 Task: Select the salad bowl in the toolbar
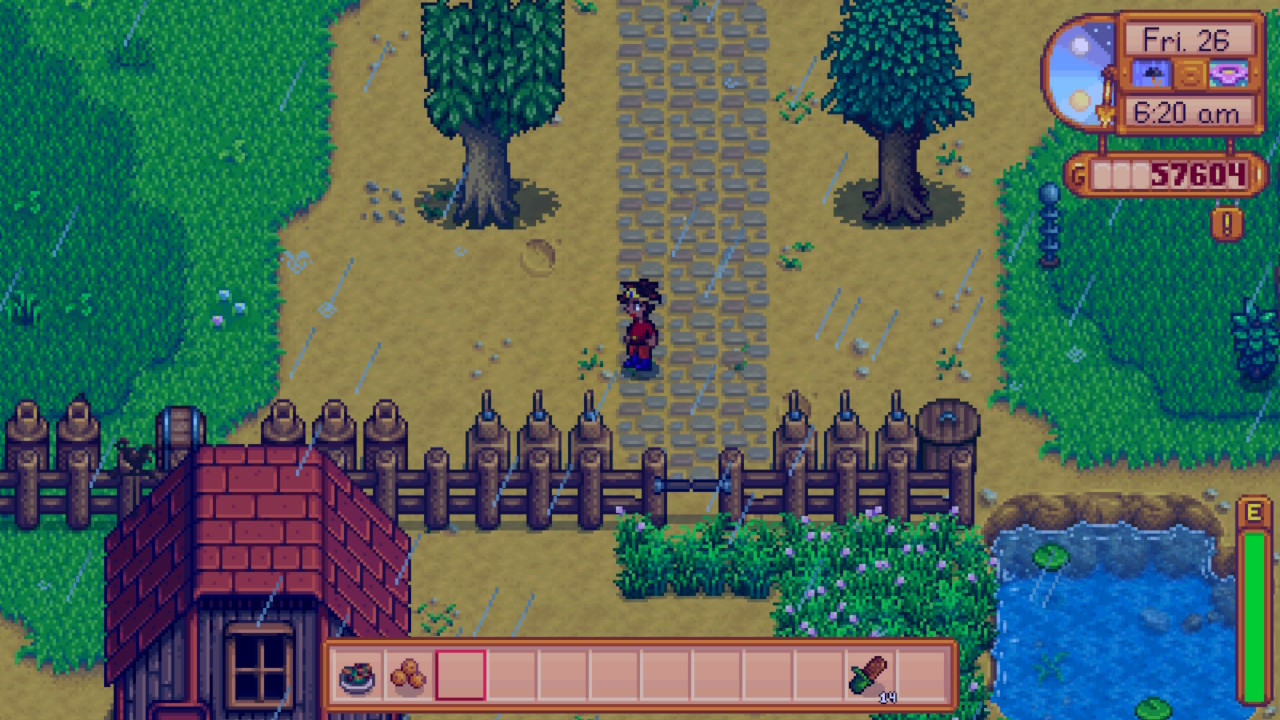pyautogui.click(x=357, y=676)
